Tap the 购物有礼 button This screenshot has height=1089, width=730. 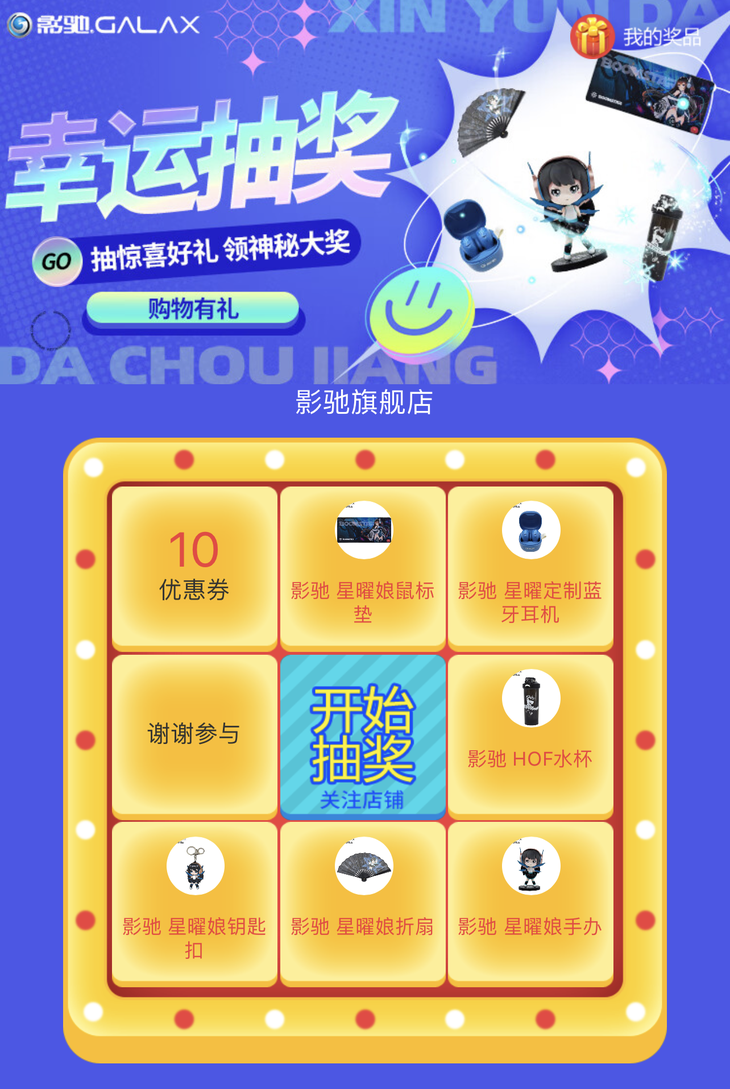pyautogui.click(x=193, y=309)
